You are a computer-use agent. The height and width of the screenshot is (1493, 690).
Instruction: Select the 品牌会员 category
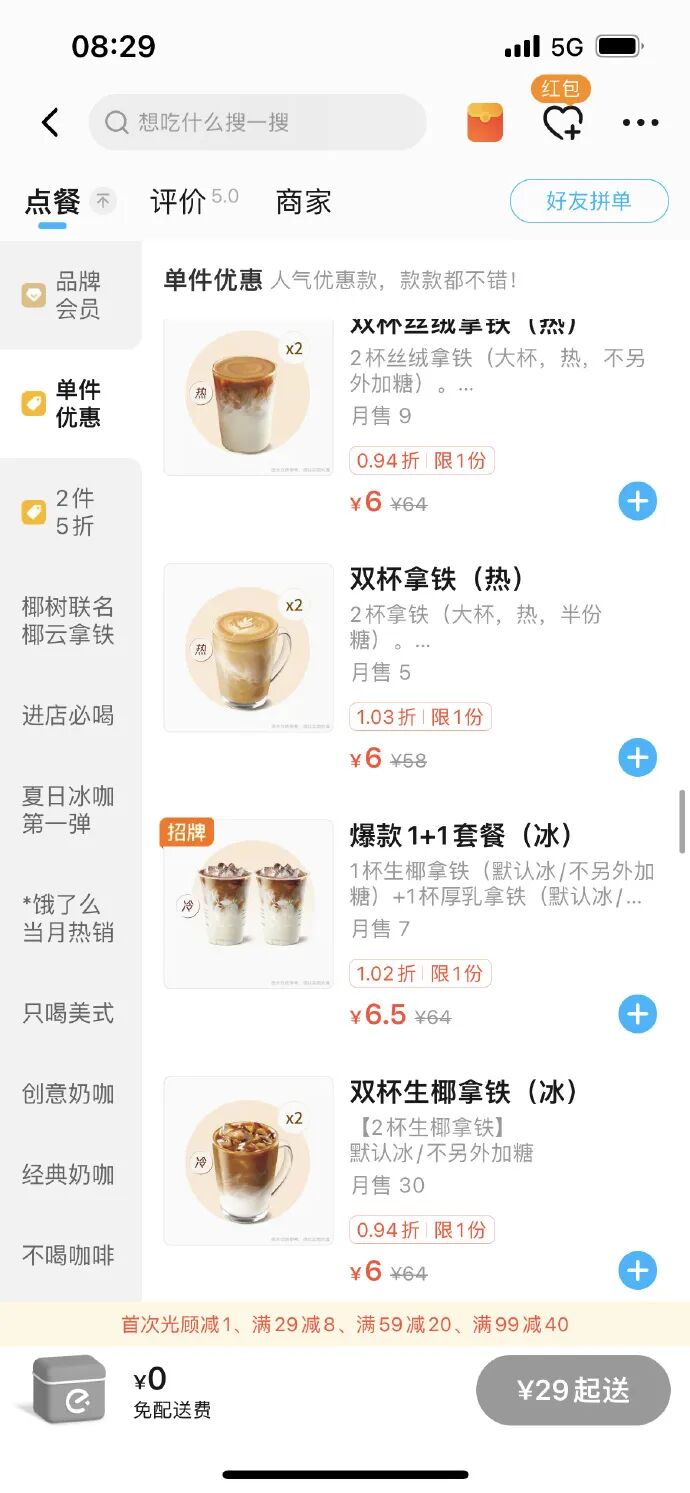70,295
